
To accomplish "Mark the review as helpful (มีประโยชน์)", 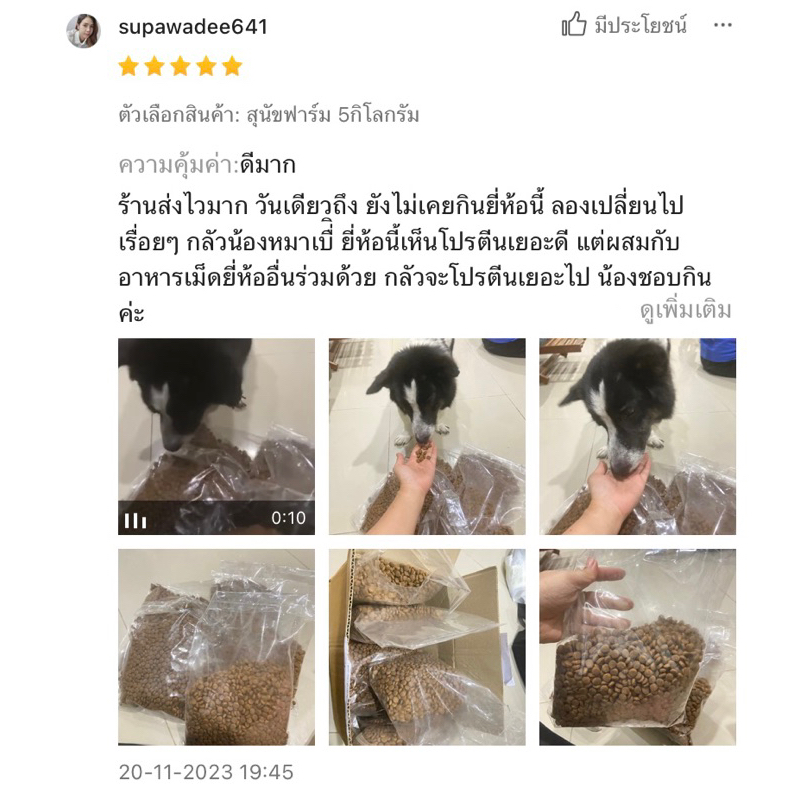I will tap(624, 24).
